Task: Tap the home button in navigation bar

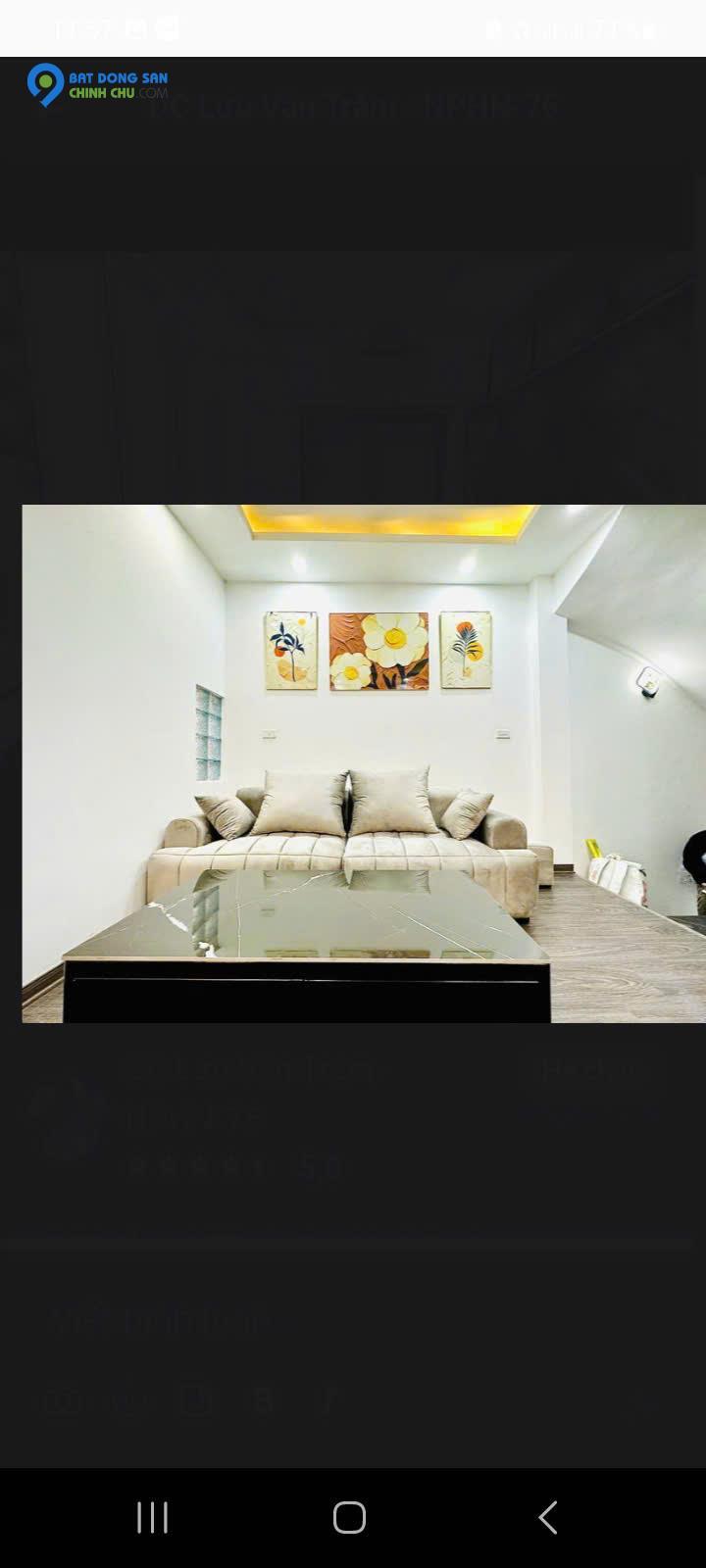Action: (349, 1517)
